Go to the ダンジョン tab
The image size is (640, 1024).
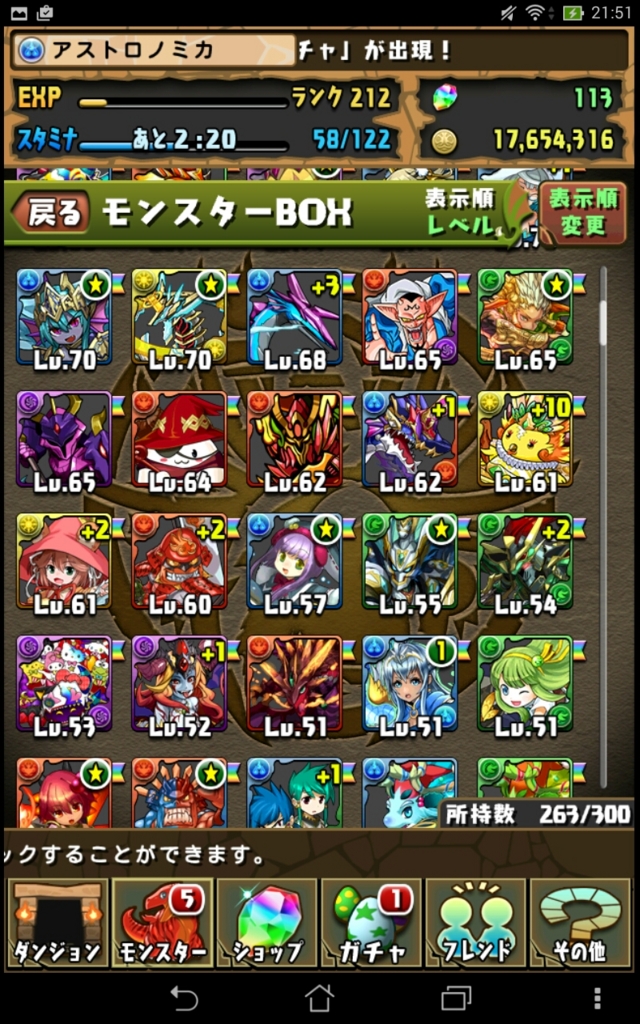(x=54, y=922)
